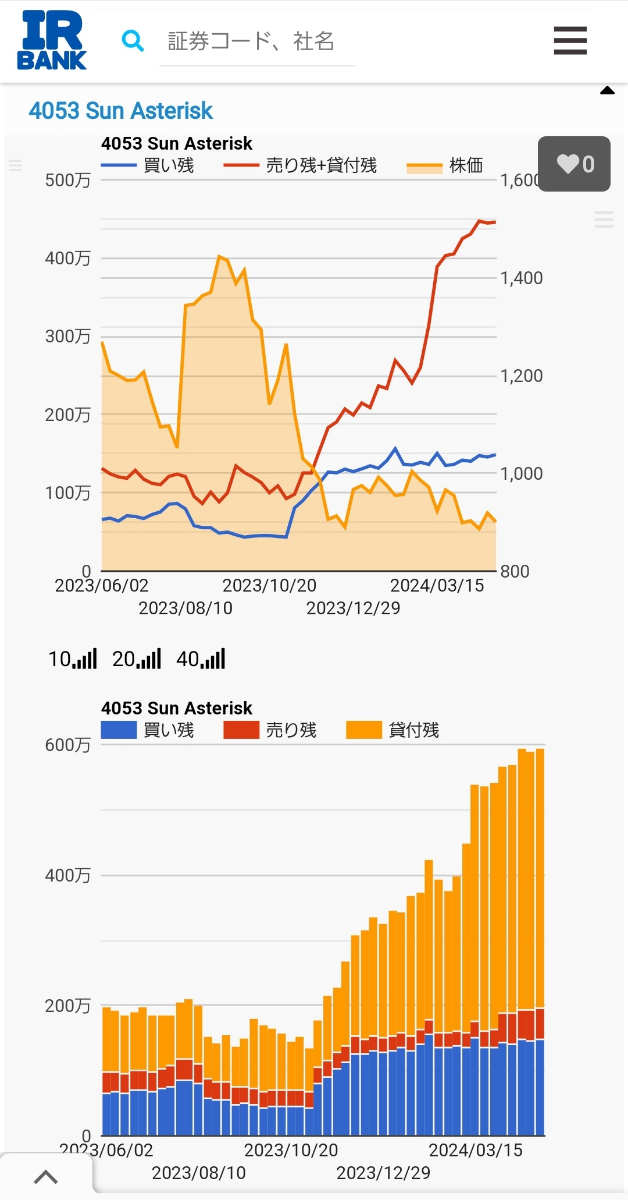This screenshot has height=1200, width=628.
Task: Open the IR BANK home logo
Action: point(52,41)
